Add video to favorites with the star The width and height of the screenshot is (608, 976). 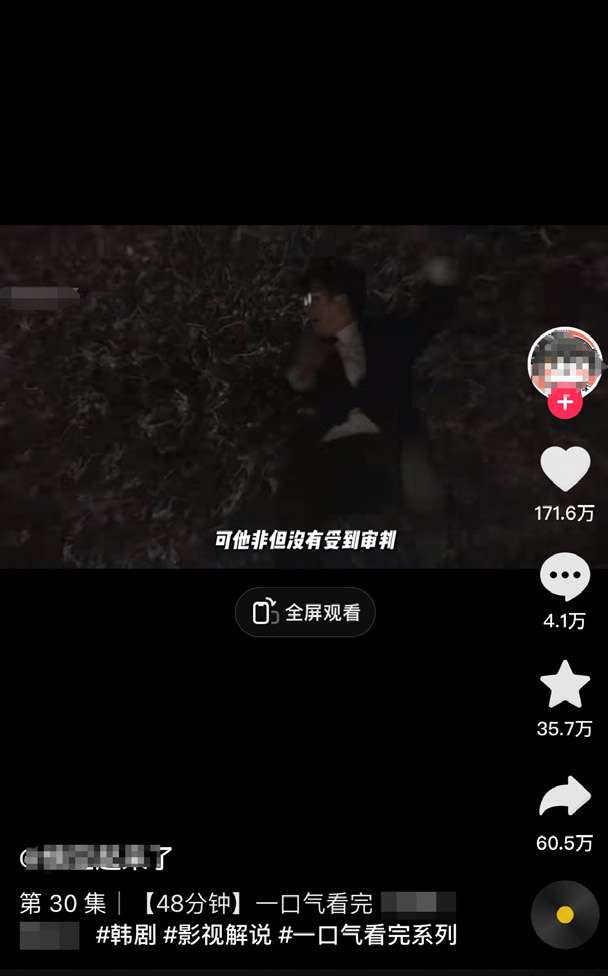(565, 685)
